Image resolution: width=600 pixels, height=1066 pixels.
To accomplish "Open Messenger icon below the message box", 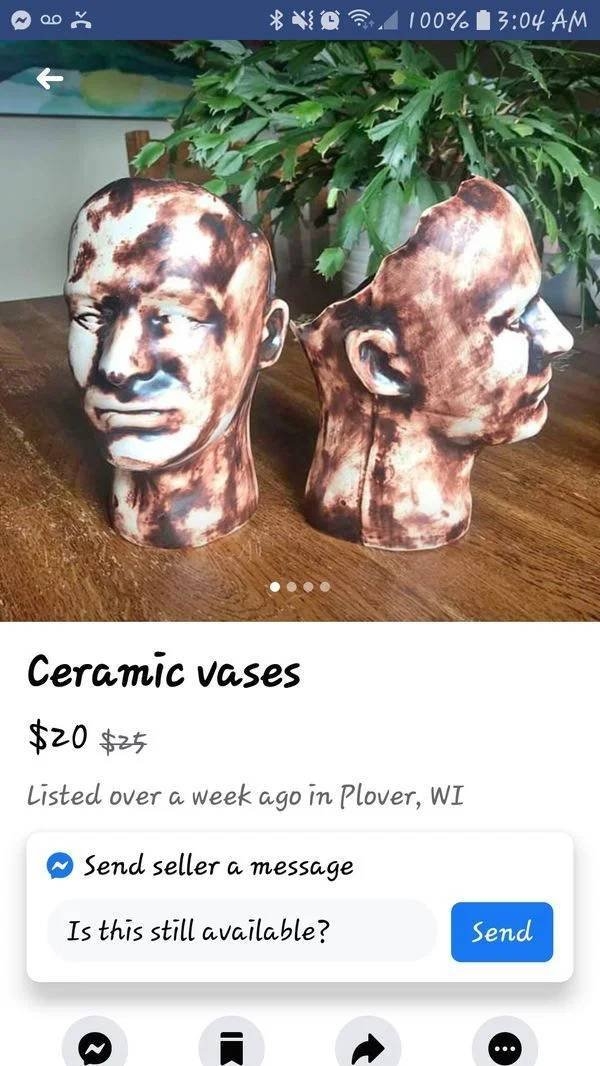I will tap(94, 1045).
